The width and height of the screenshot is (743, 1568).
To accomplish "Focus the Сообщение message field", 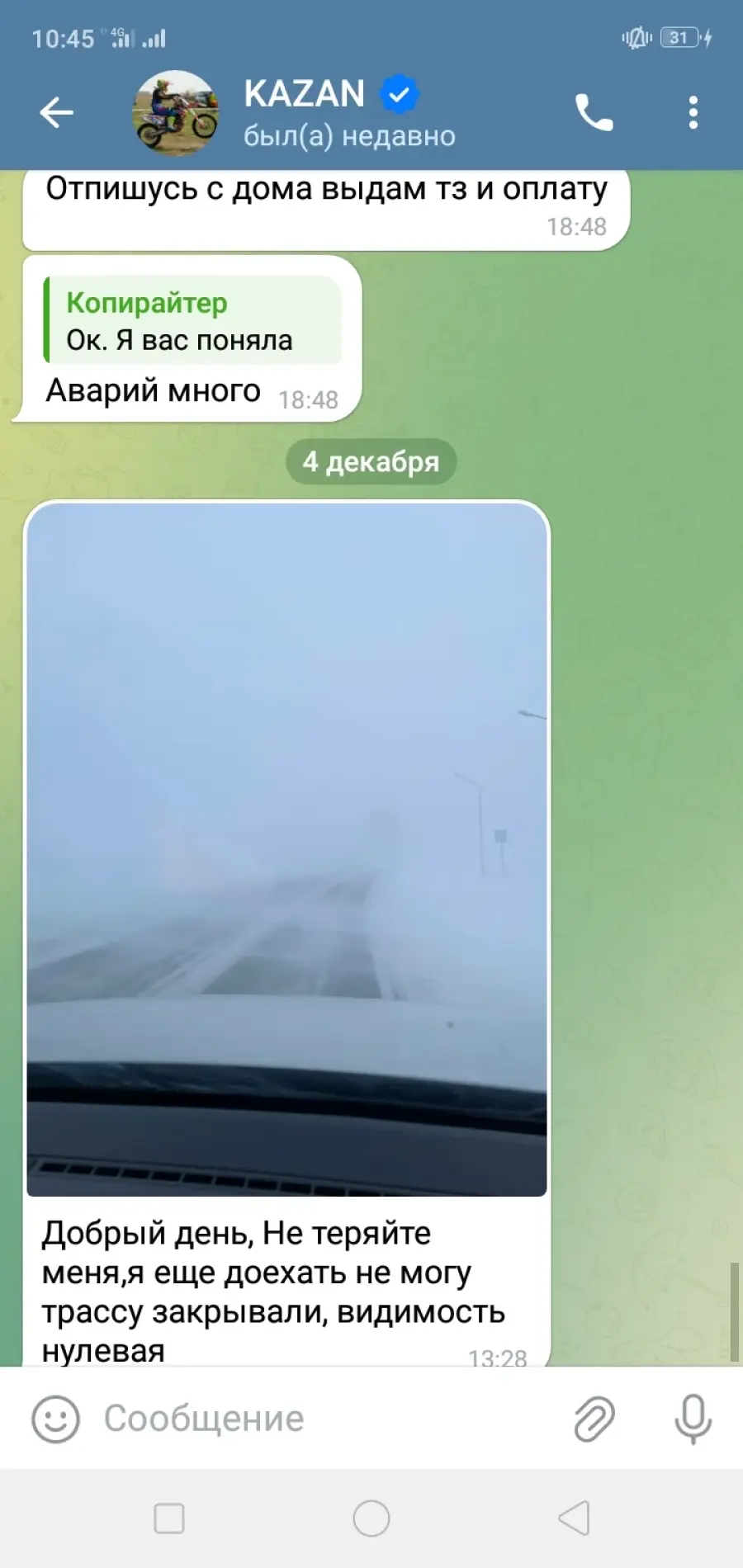I will (330, 1419).
